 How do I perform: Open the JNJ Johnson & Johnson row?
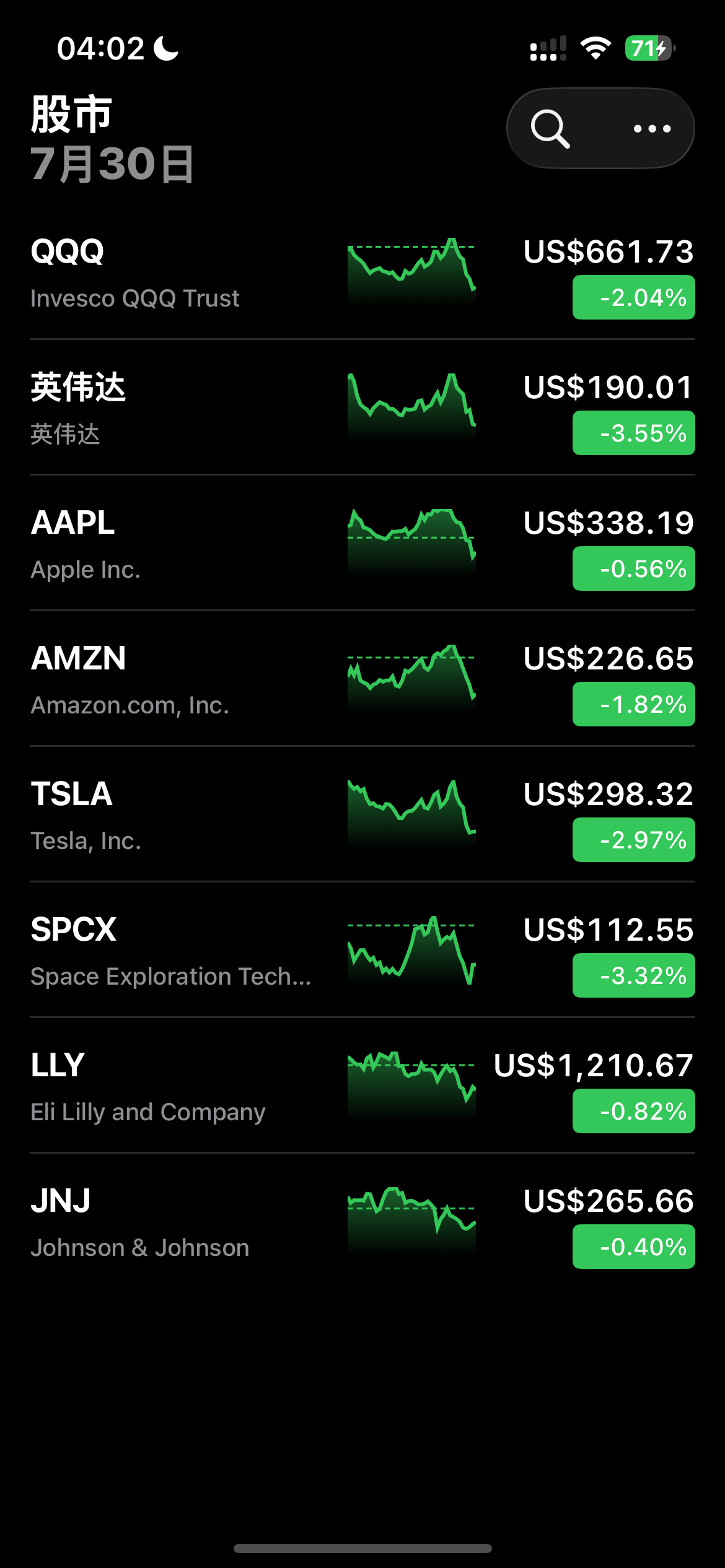pyautogui.click(x=362, y=1221)
